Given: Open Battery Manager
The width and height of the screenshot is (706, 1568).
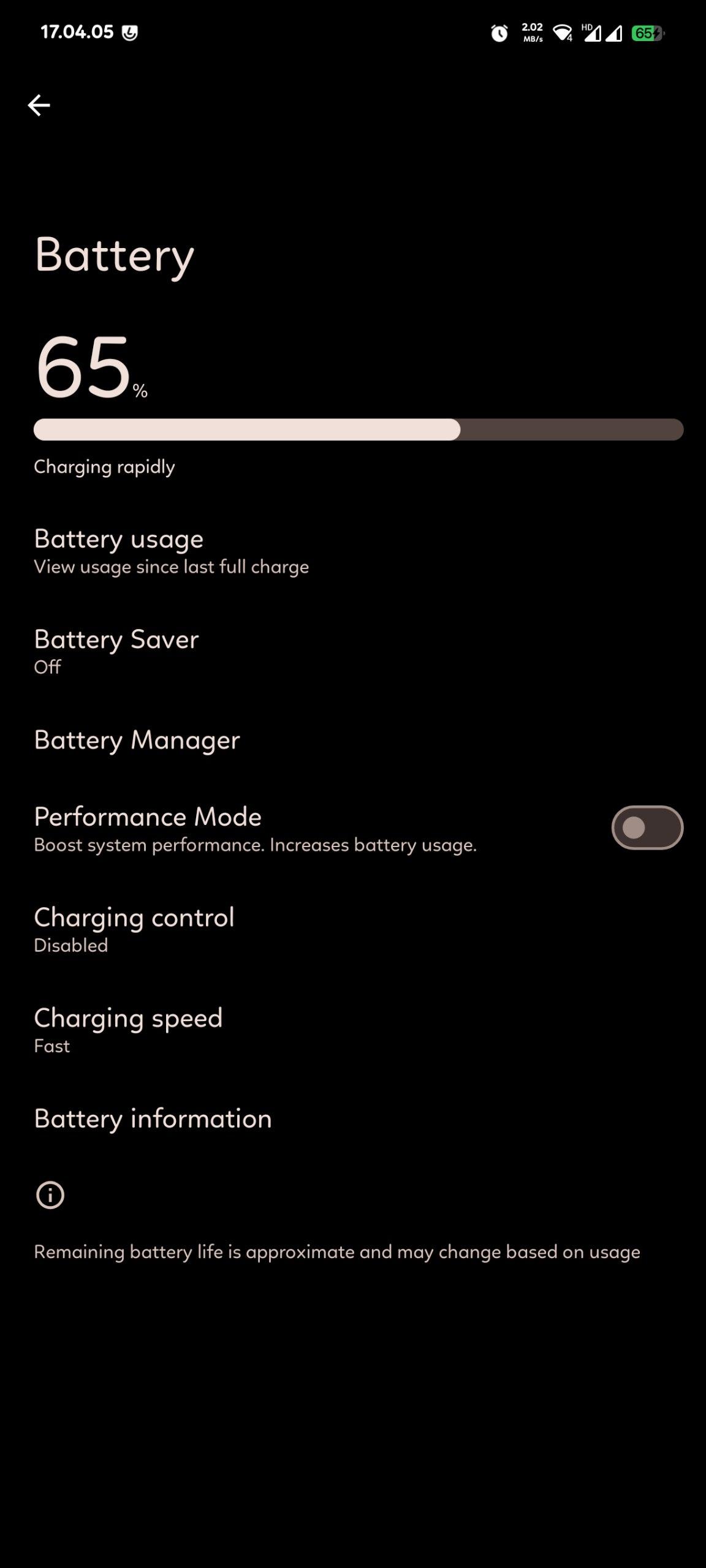Looking at the screenshot, I should point(137,740).
